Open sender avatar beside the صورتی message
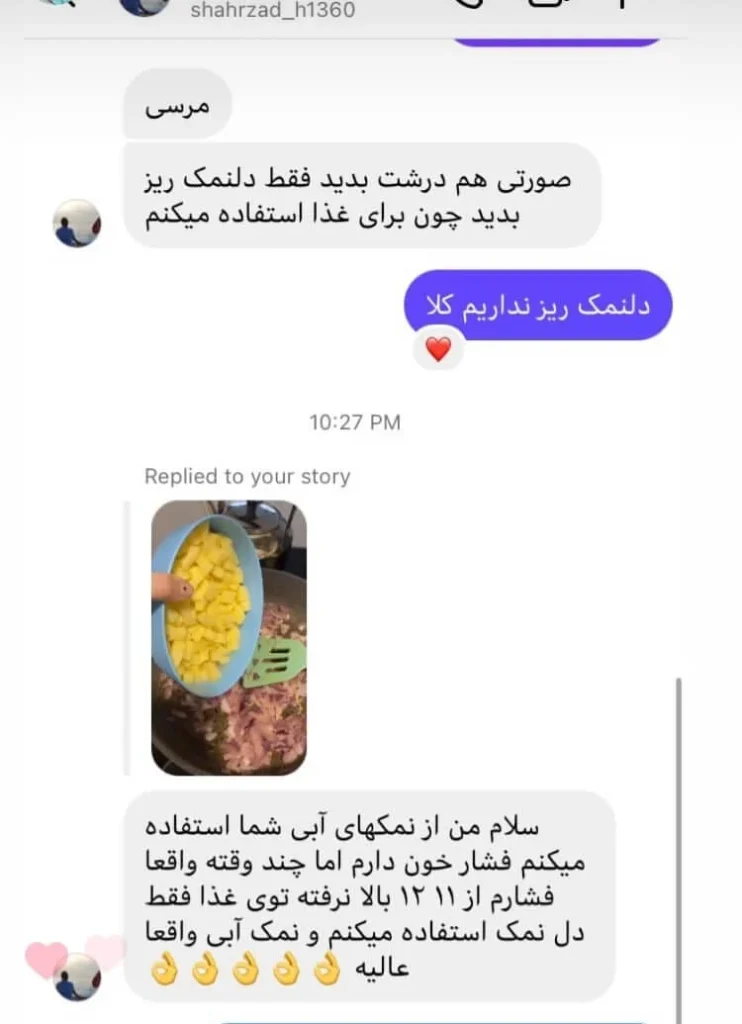The height and width of the screenshot is (1024, 742). (x=77, y=223)
